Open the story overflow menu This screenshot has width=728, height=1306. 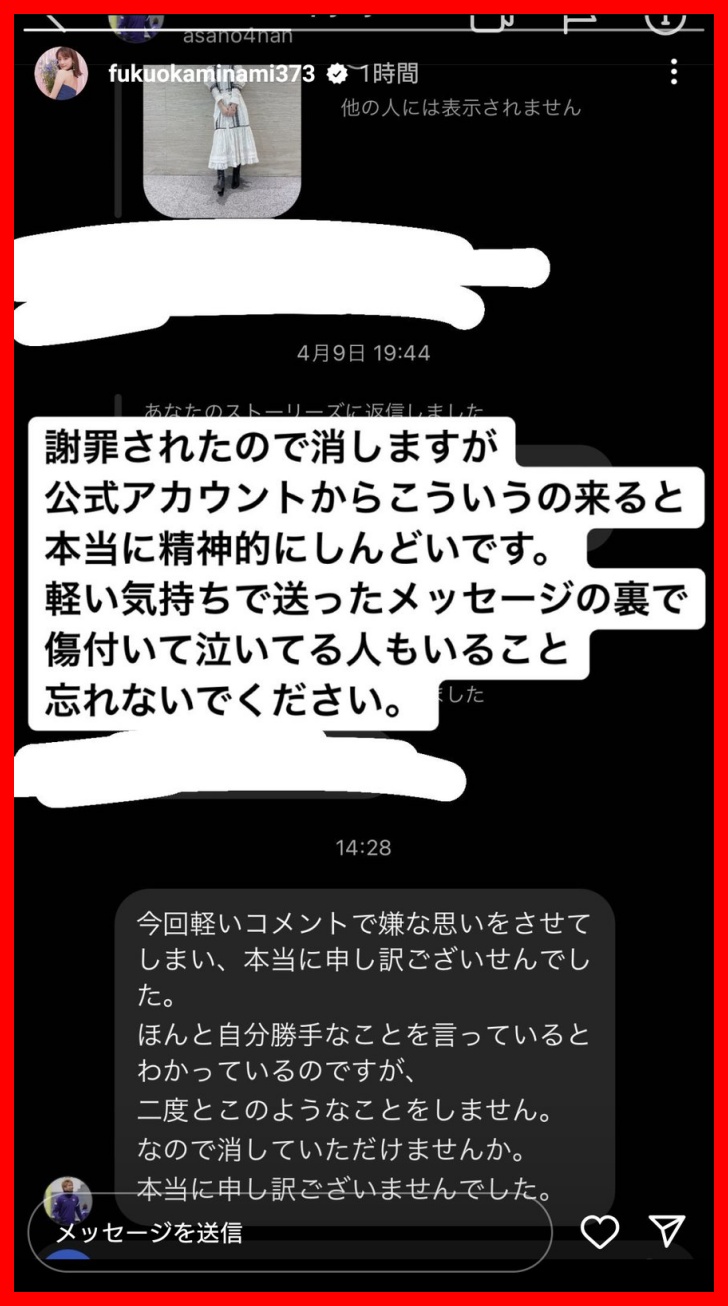[x=674, y=72]
